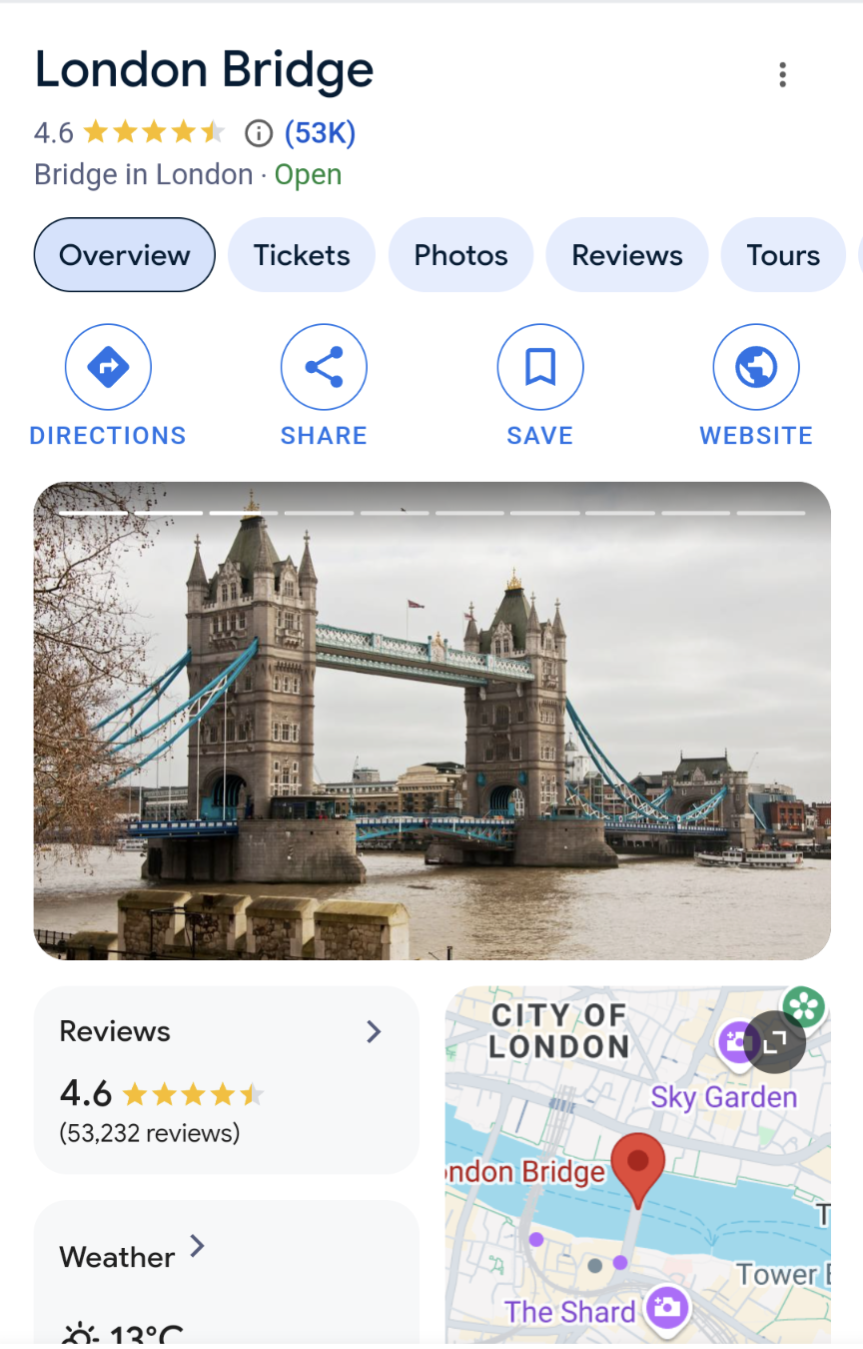863x1349 pixels.
Task: Open the 53K reviews link
Action: coord(320,133)
